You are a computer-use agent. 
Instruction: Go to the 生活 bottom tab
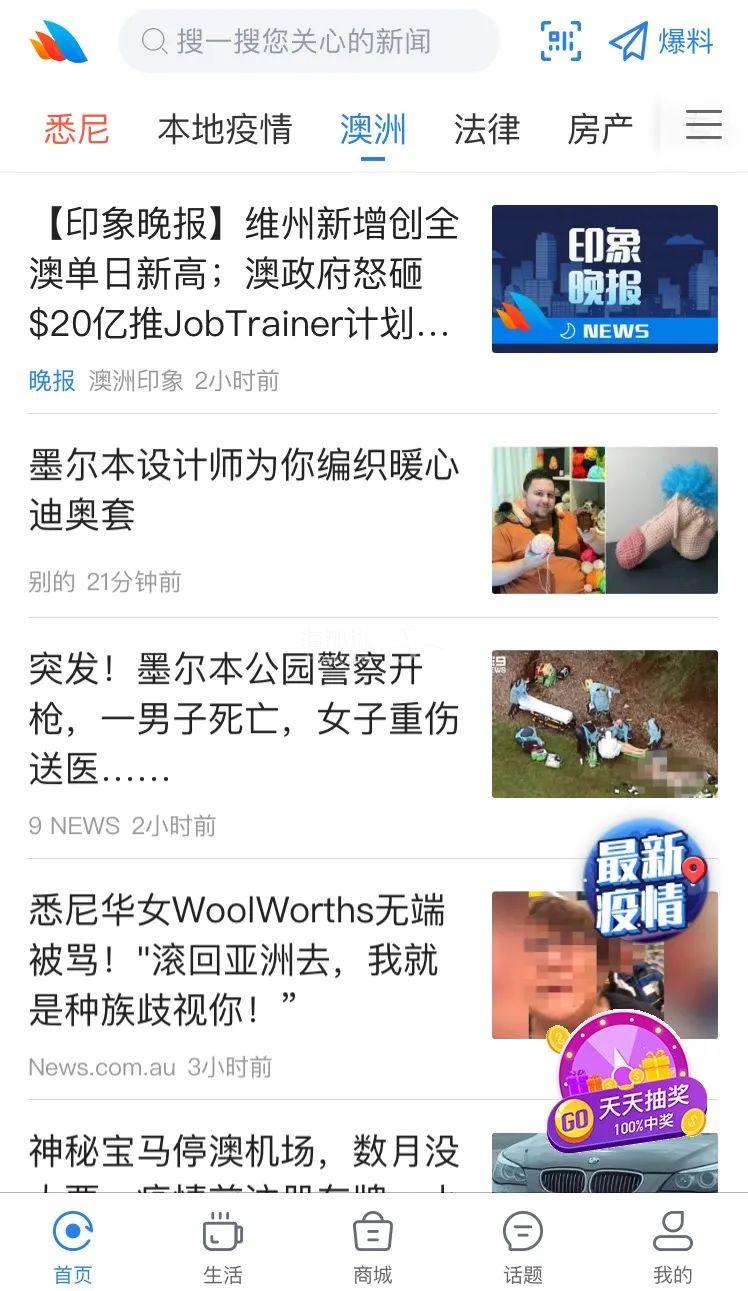[222, 1246]
